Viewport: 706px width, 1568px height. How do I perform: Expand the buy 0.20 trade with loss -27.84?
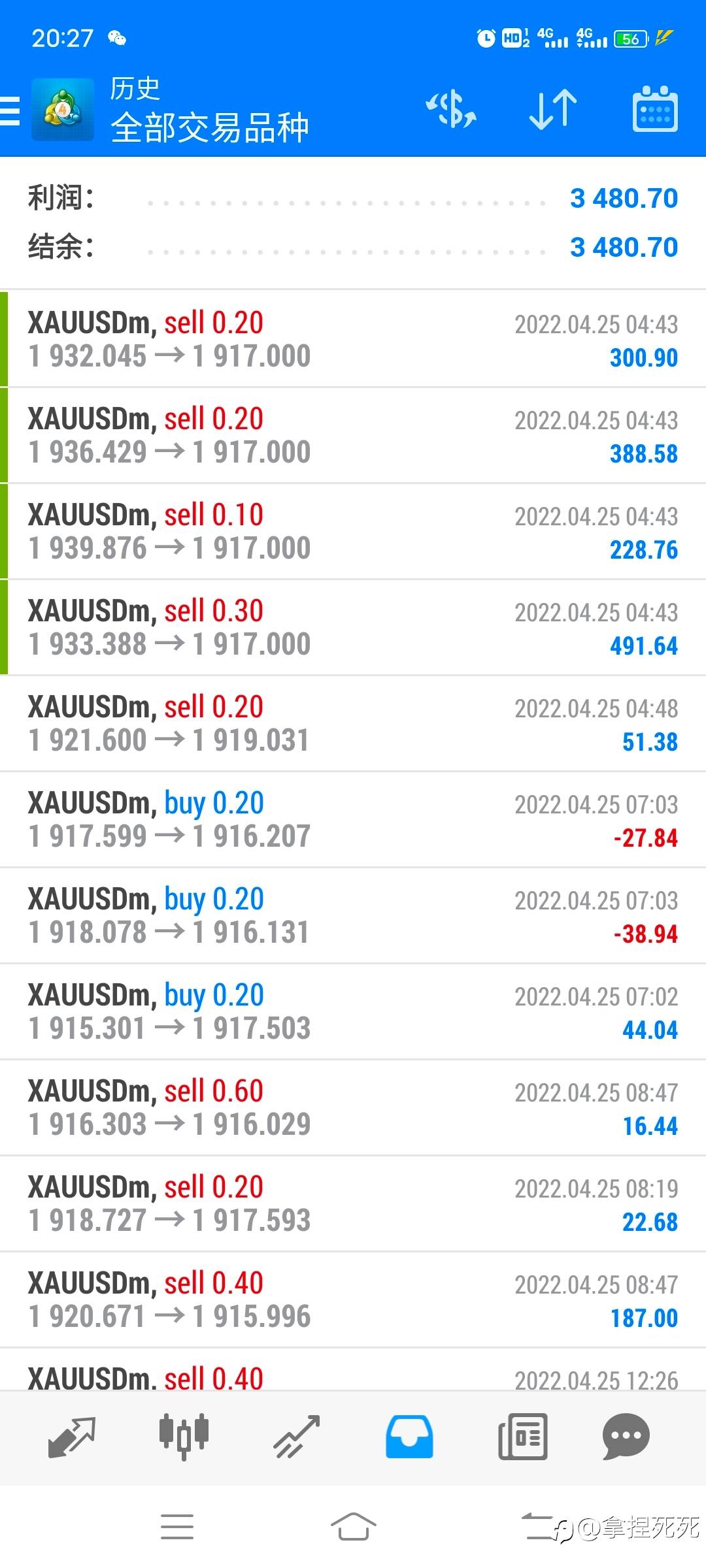pos(353,820)
